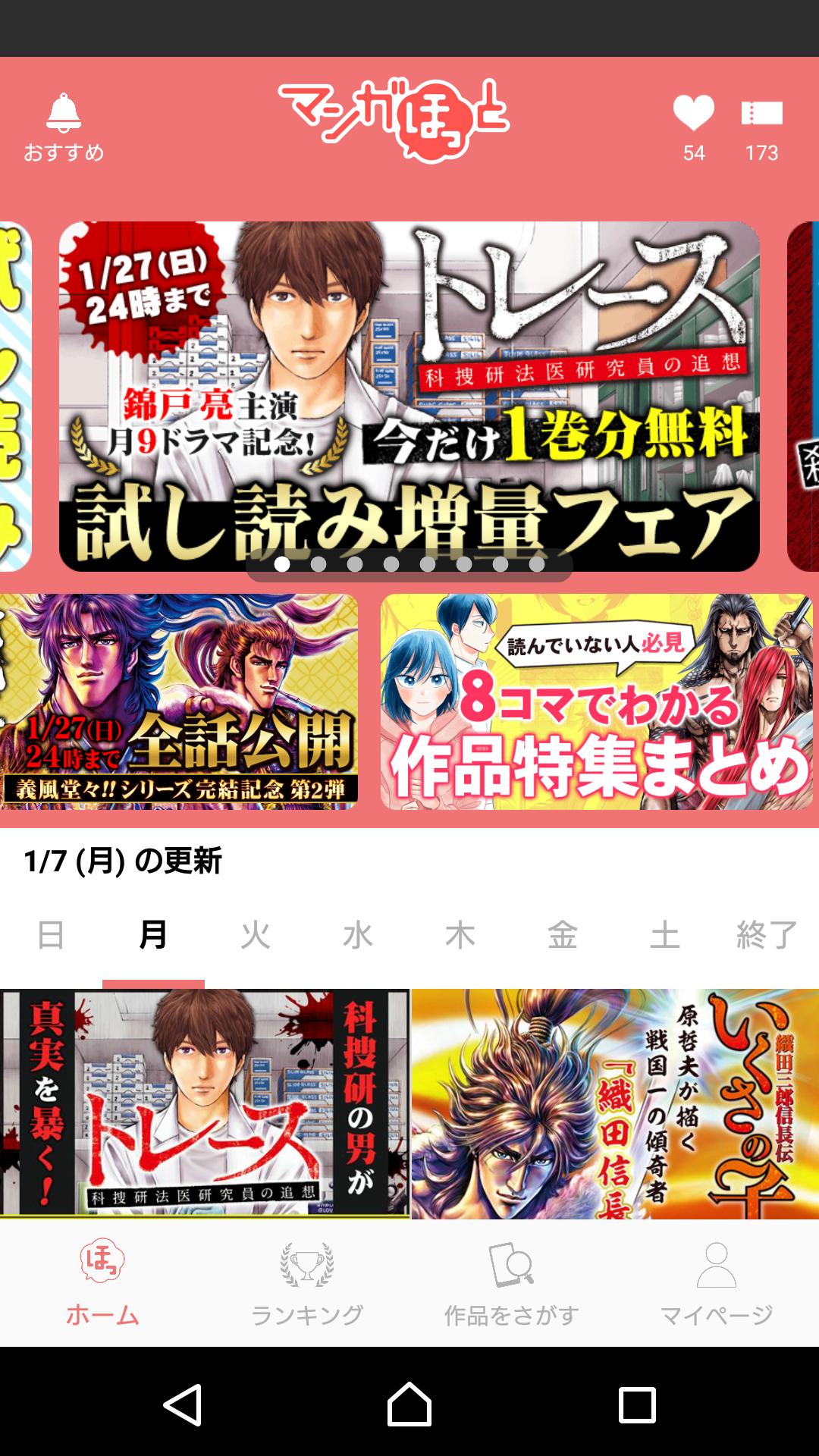This screenshot has width=819, height=1456.
Task: Open the 8コマでわかる作品特集まとめ banner
Action: (597, 701)
